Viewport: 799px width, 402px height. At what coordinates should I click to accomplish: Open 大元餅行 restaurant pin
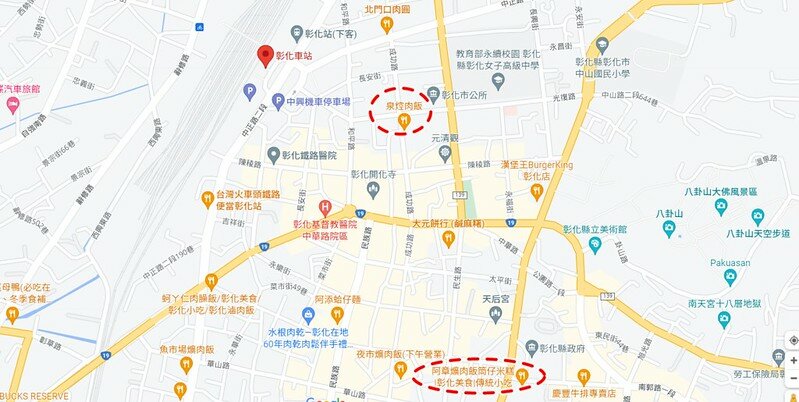coord(448,238)
